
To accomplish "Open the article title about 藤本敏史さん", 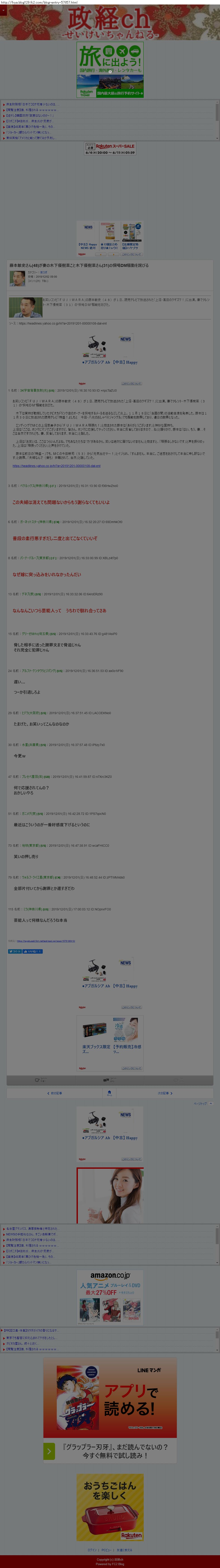I will pos(79,265).
